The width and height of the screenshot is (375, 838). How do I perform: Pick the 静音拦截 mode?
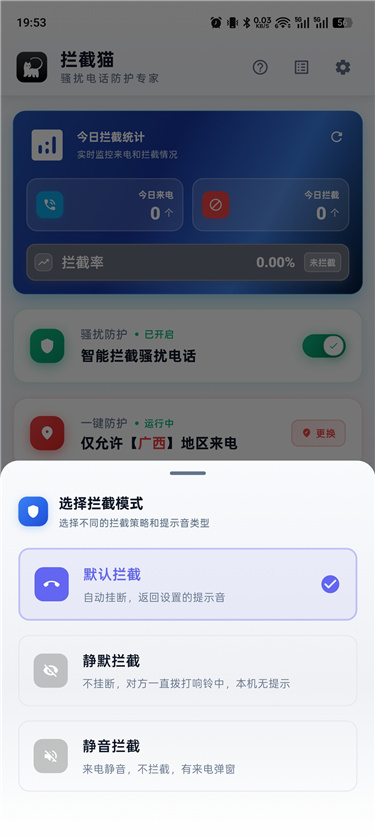coord(188,756)
